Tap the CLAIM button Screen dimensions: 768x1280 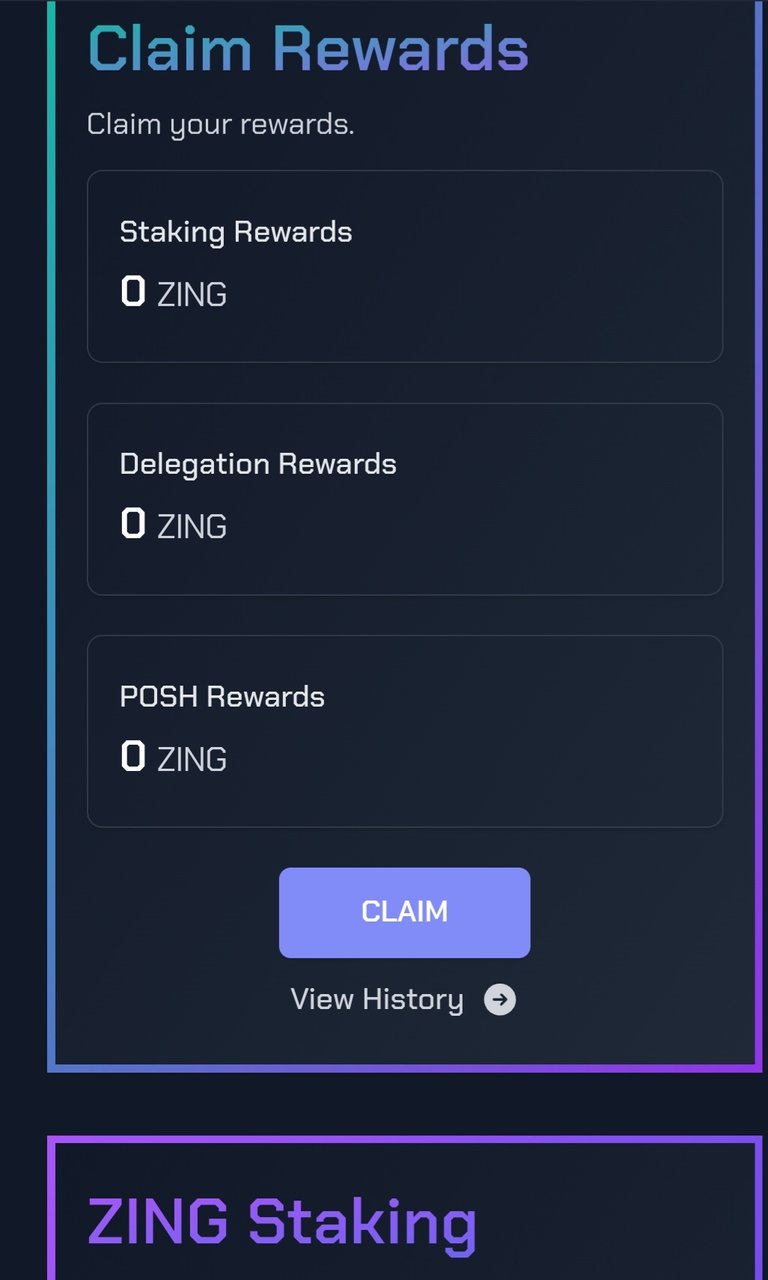[404, 912]
